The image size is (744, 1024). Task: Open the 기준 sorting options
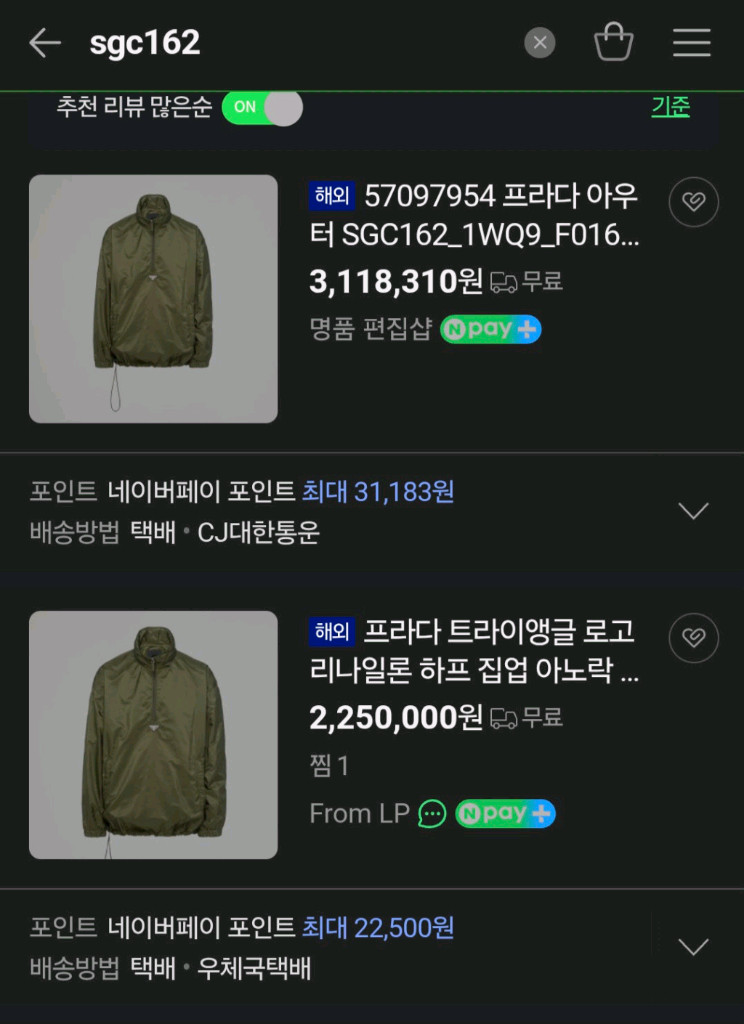[x=670, y=105]
